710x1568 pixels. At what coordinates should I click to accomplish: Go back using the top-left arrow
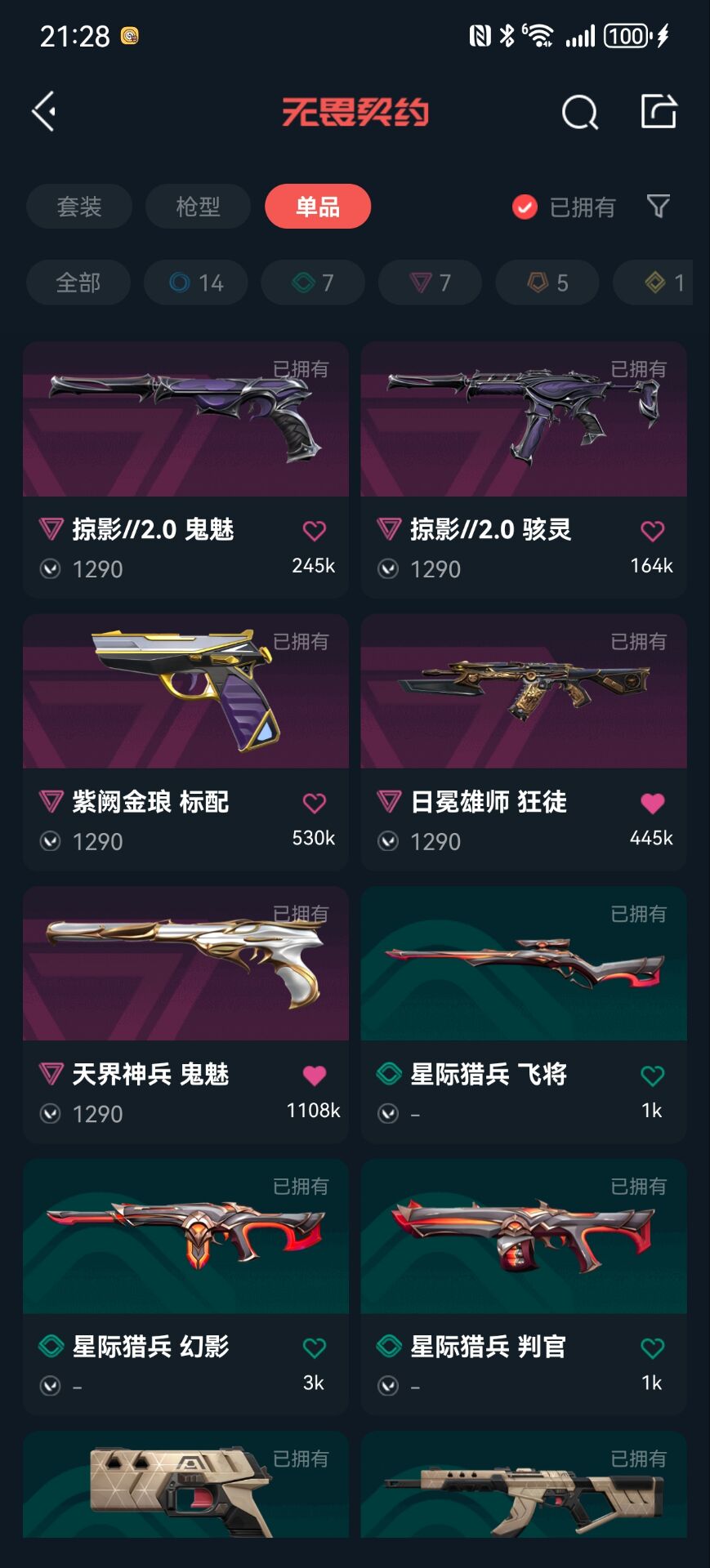(x=44, y=111)
